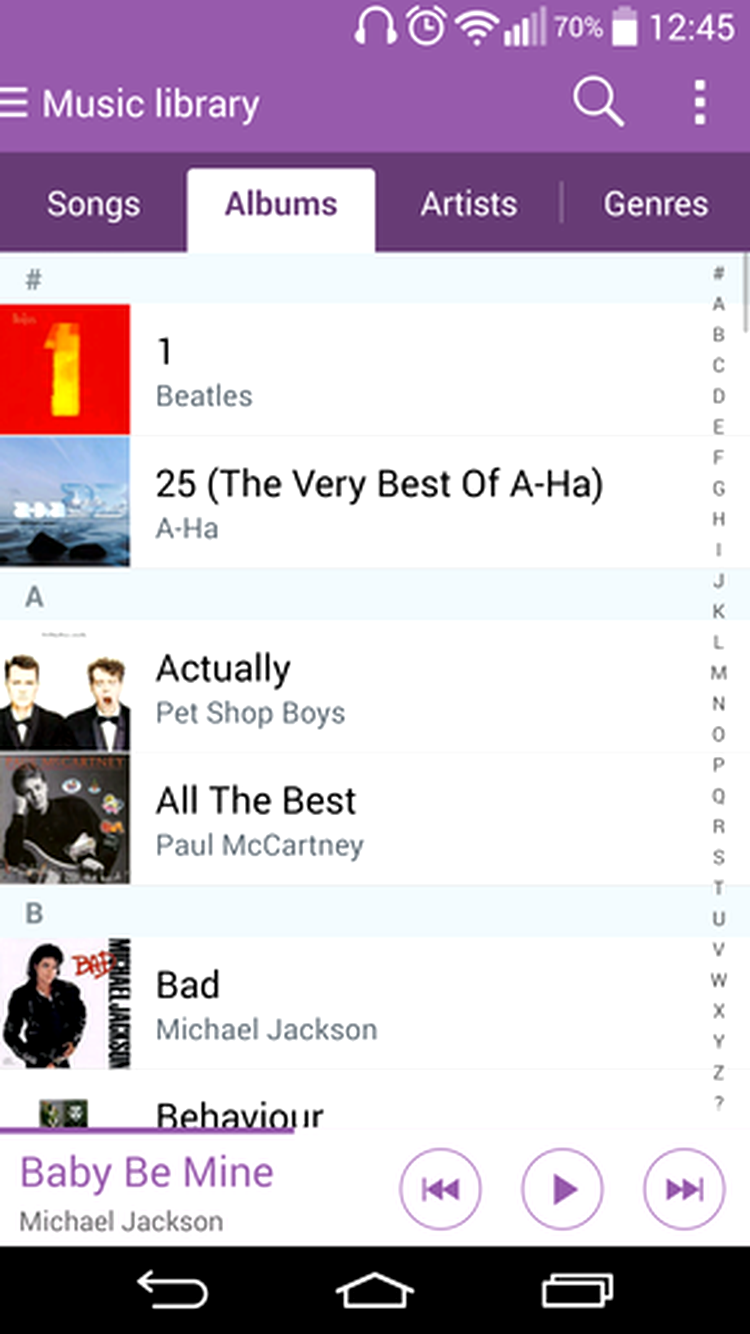Play Baby Be Mine
The height and width of the screenshot is (1334, 750).
[x=563, y=1189]
